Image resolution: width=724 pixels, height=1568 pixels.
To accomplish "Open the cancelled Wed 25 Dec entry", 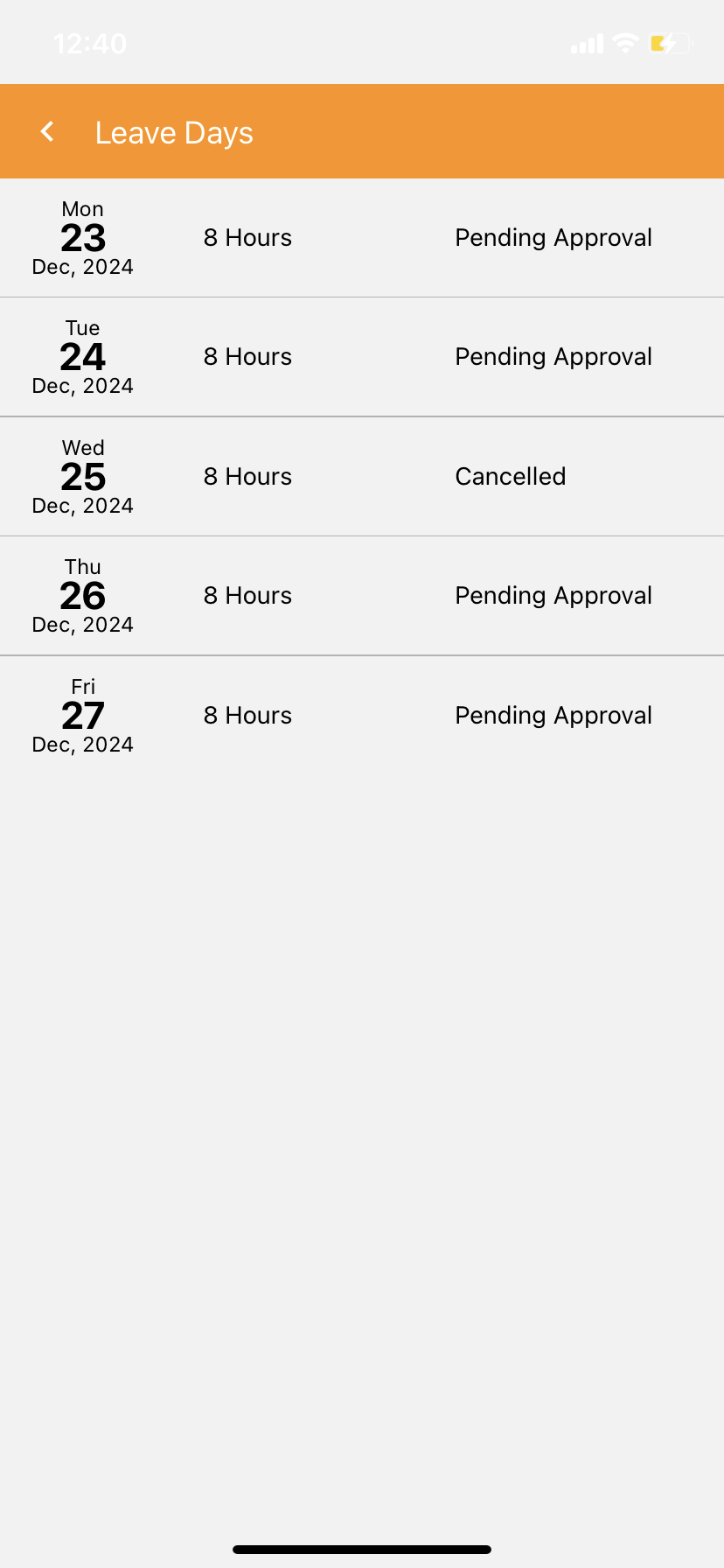I will 362,477.
